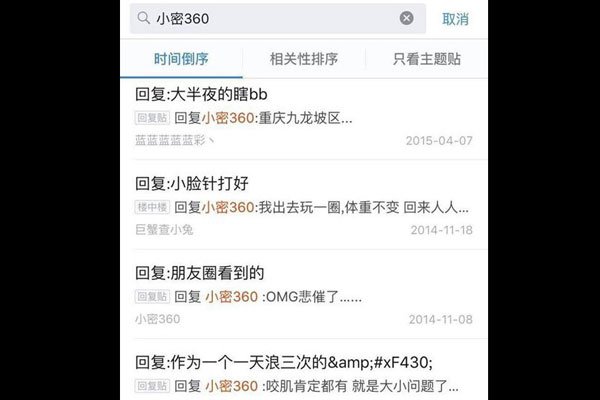Clear the search text with the X icon
The width and height of the screenshot is (600, 400).
point(407,18)
